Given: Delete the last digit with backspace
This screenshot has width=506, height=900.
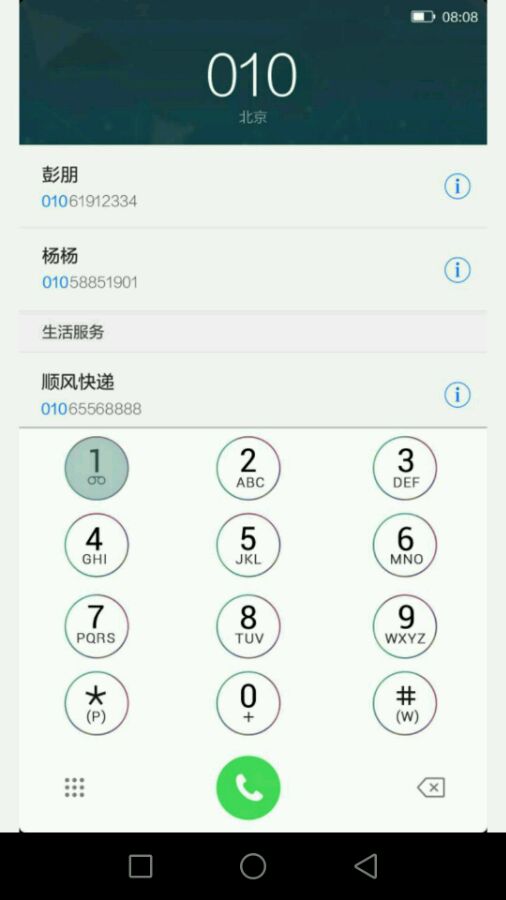Looking at the screenshot, I should [x=431, y=788].
